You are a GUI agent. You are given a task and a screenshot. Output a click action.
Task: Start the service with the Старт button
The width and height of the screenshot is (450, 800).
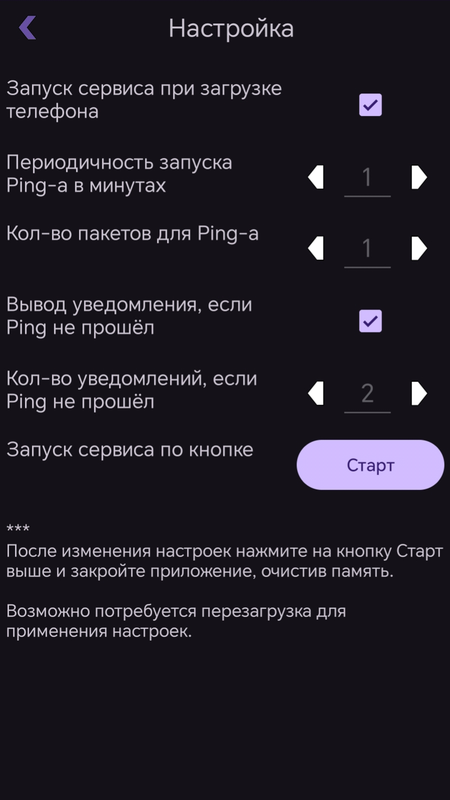coord(370,465)
